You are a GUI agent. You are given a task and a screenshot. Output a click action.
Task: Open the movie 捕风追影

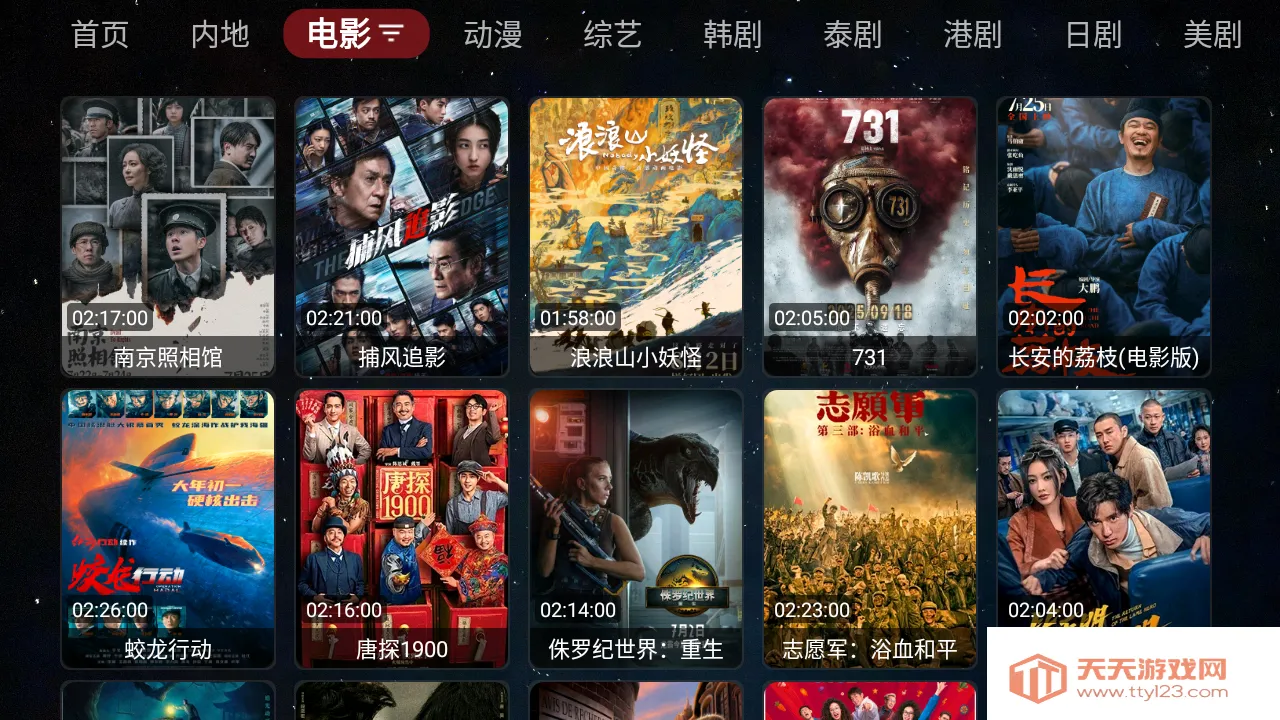coord(402,236)
